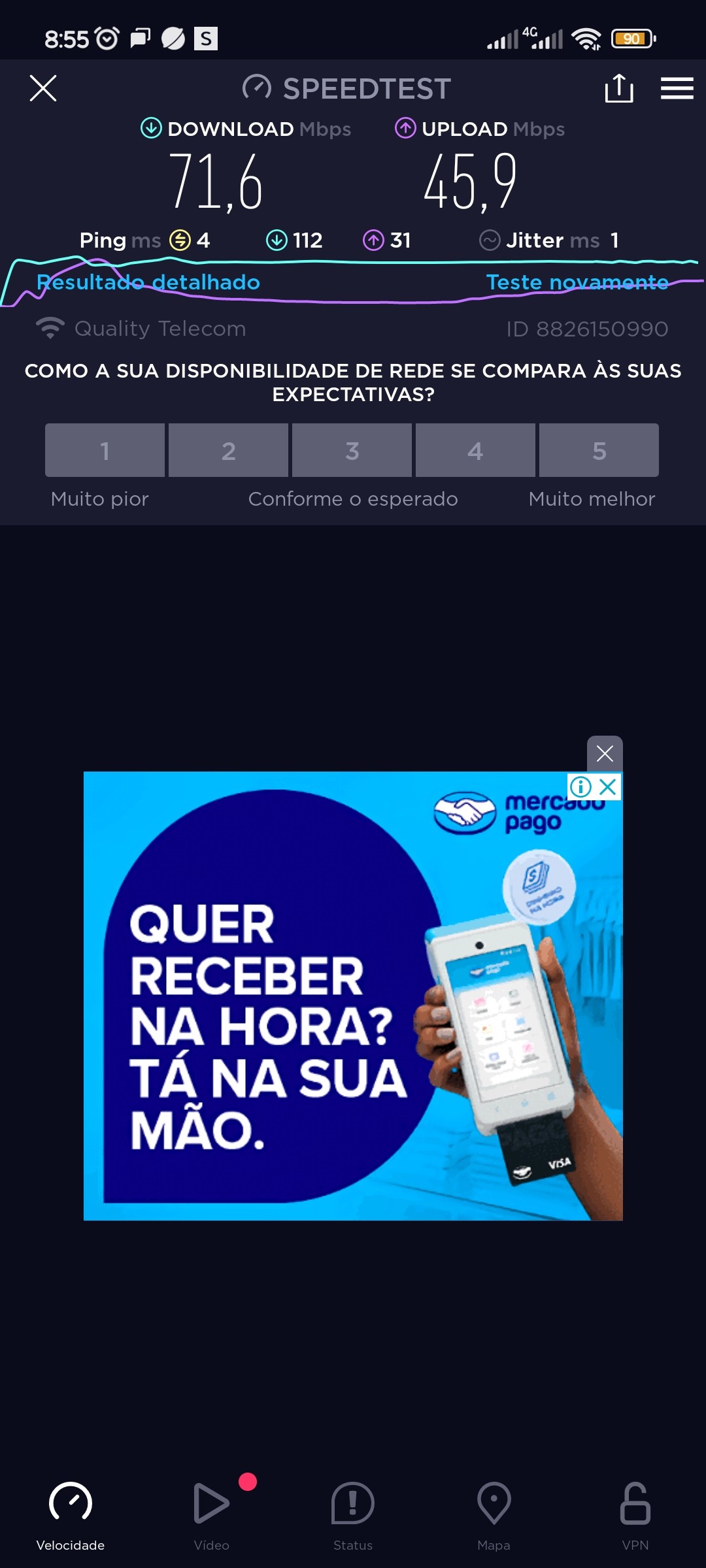This screenshot has height=1568, width=706.
Task: Rate network availability as 1
Action: [105, 450]
